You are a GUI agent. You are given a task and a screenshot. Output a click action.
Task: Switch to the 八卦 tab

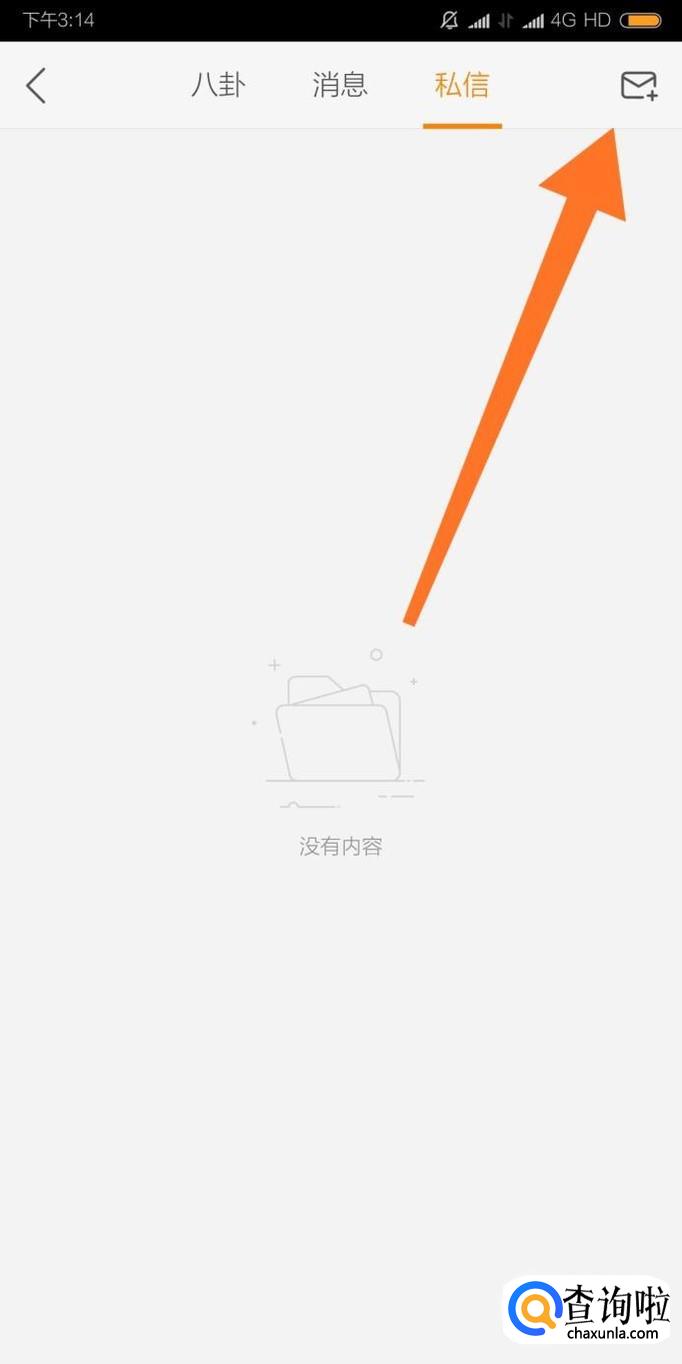pyautogui.click(x=218, y=85)
